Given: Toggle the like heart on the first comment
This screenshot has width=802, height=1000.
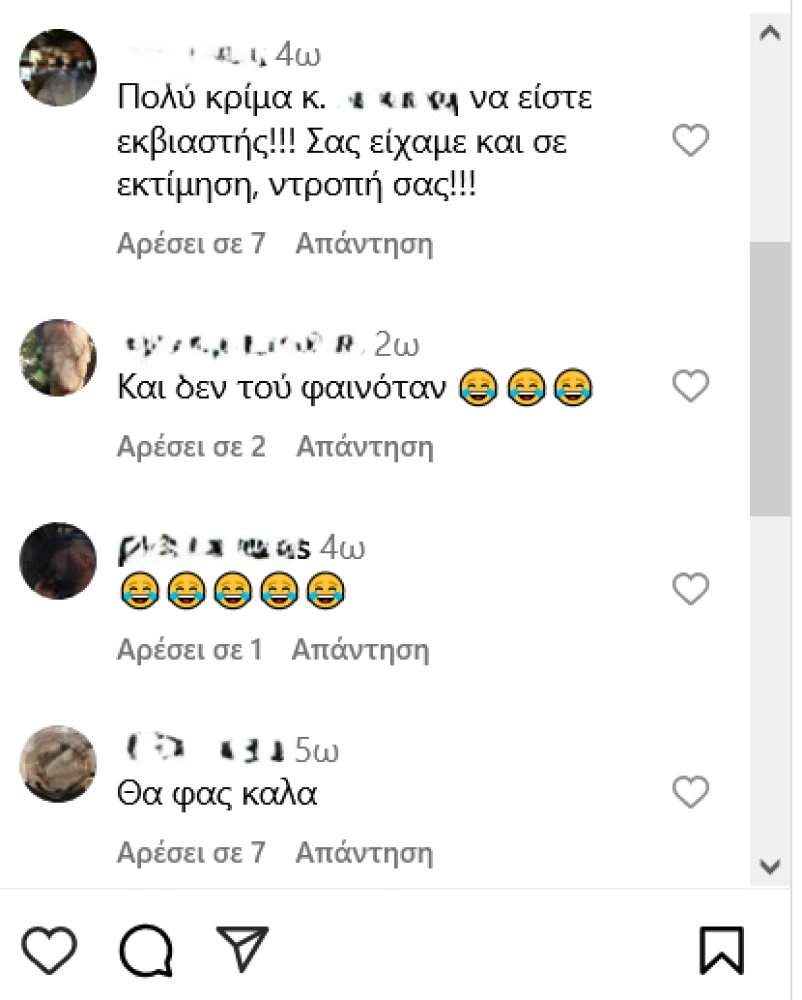Looking at the screenshot, I should click(690, 141).
